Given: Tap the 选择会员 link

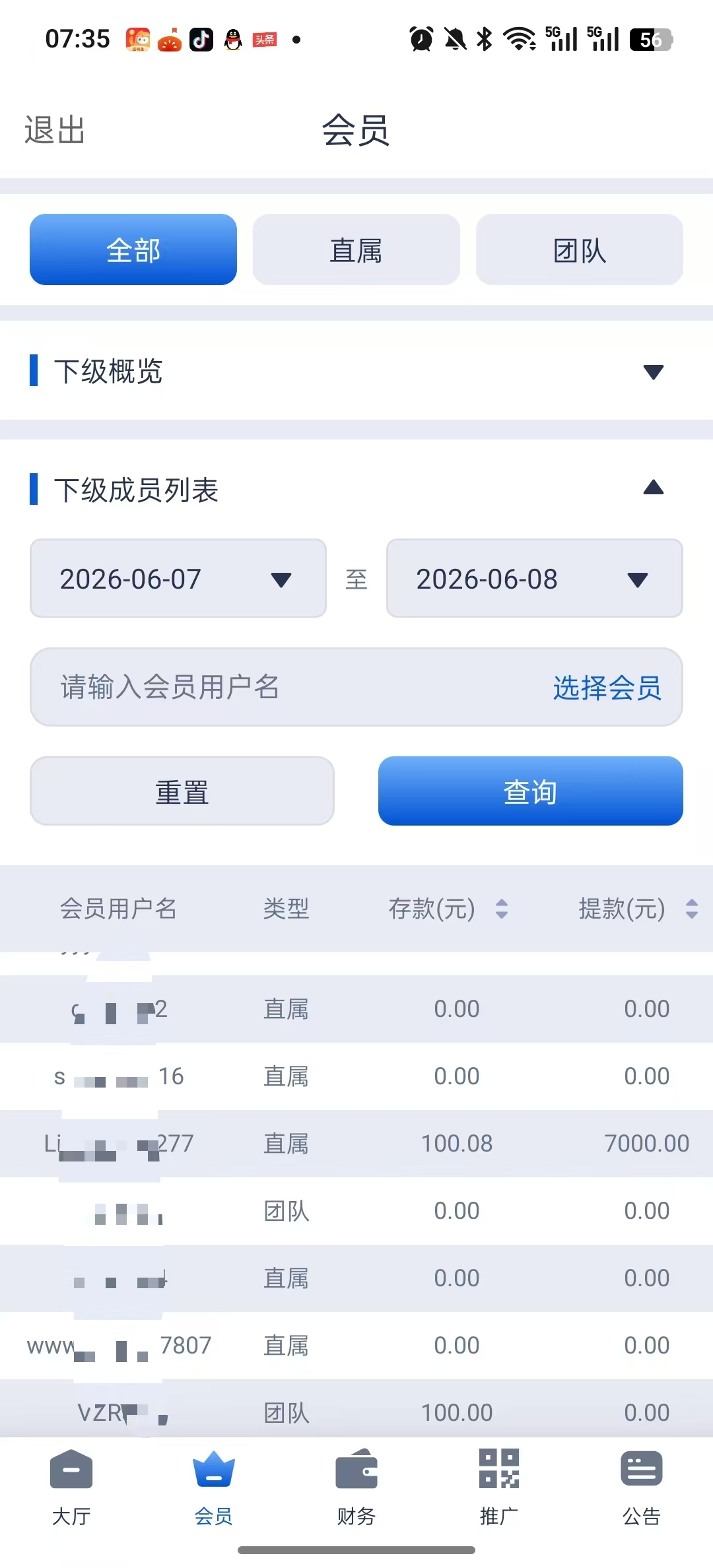Looking at the screenshot, I should (607, 688).
